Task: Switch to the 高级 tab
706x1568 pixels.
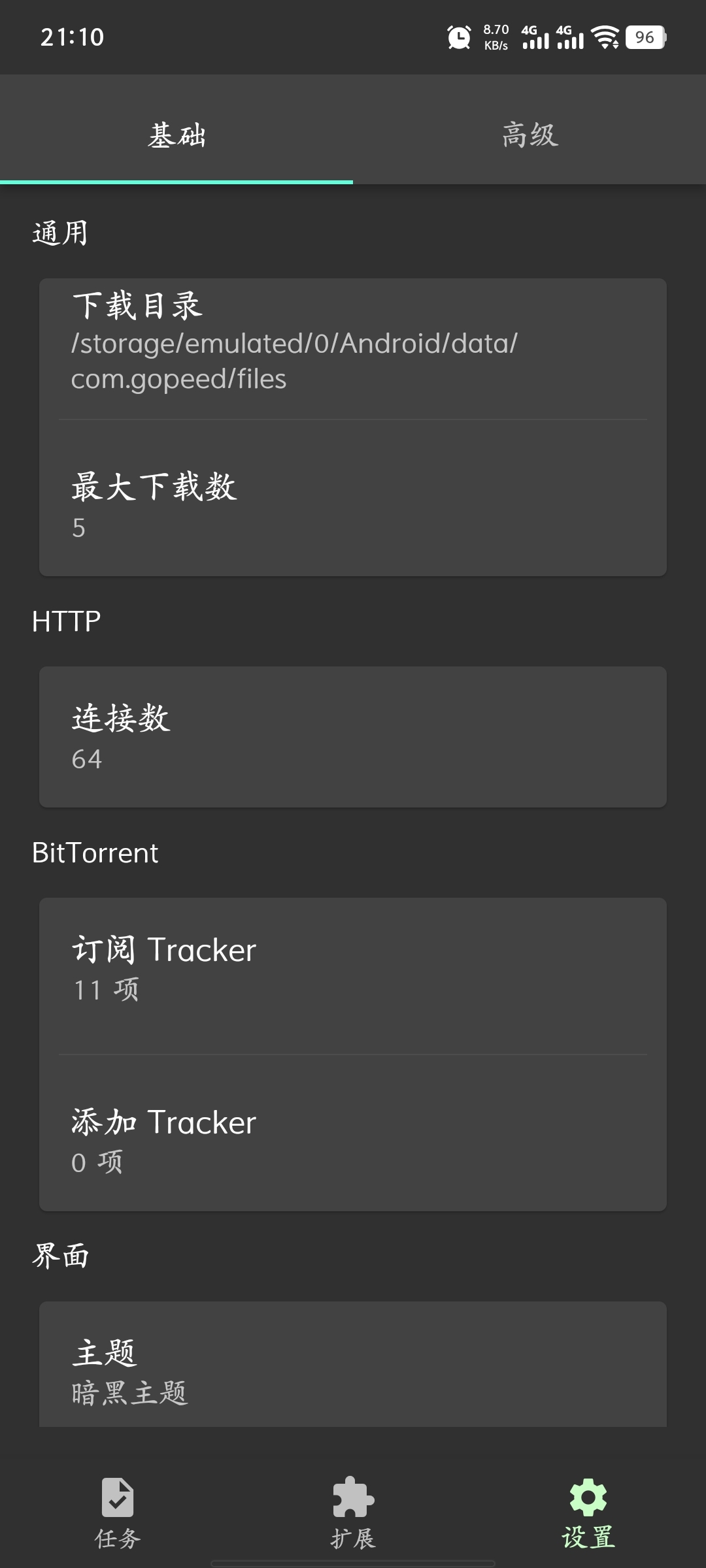Action: (x=529, y=130)
